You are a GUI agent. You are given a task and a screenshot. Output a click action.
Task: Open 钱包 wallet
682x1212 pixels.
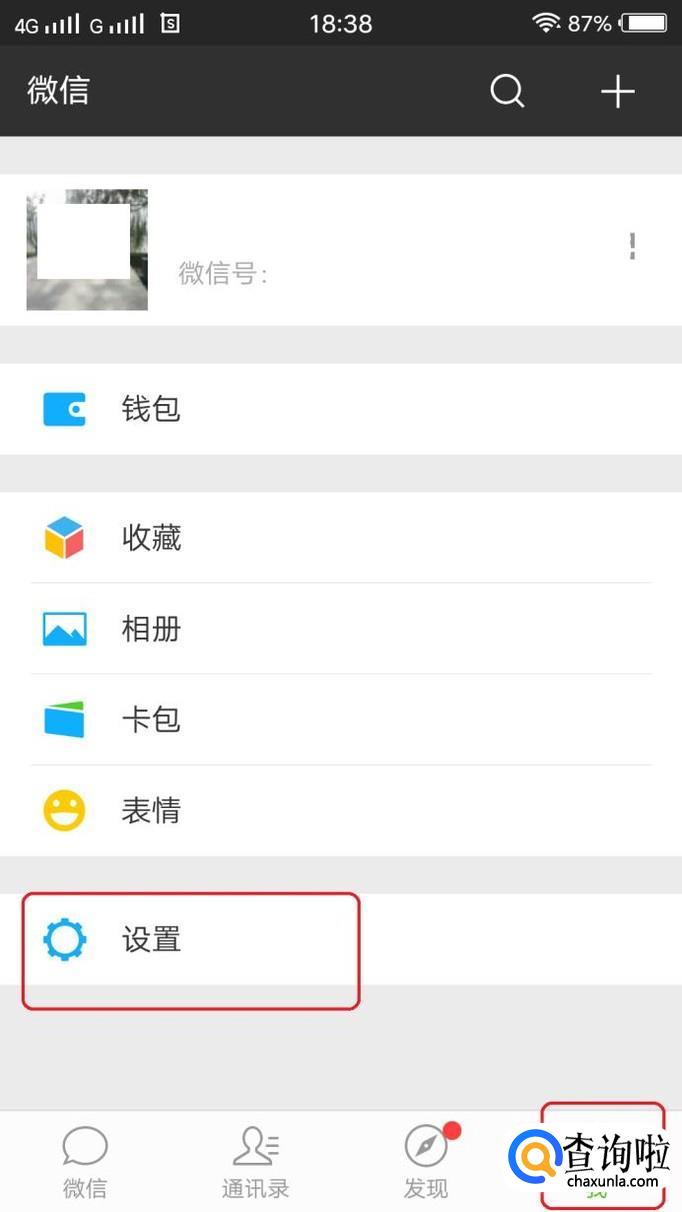tap(340, 409)
